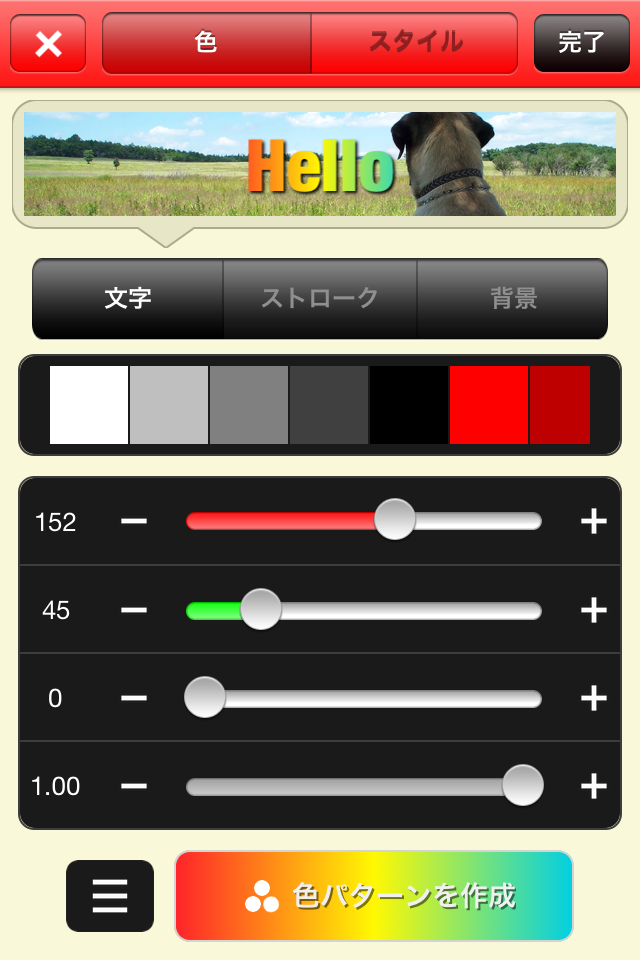Pick the white color swatch

click(89, 405)
